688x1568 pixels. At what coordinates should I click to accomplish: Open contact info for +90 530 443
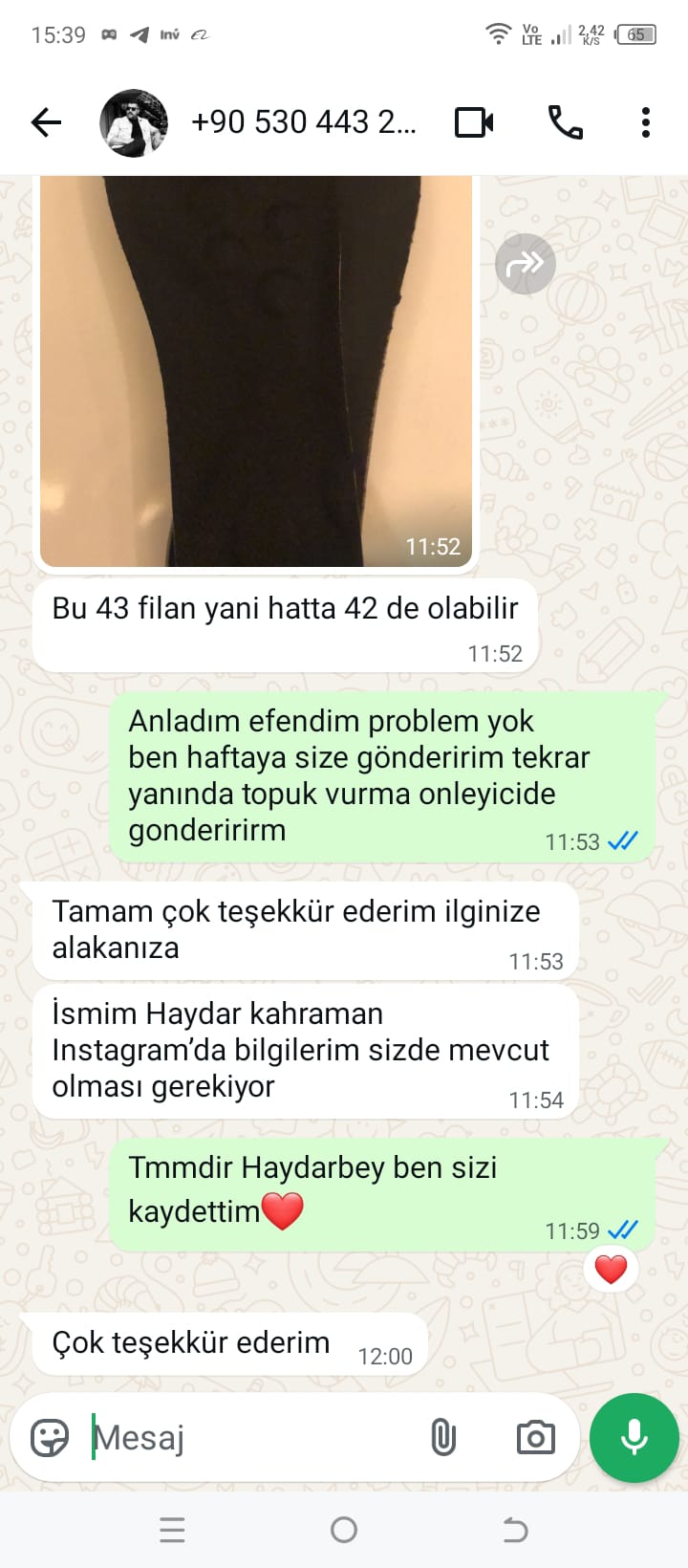coord(303,122)
